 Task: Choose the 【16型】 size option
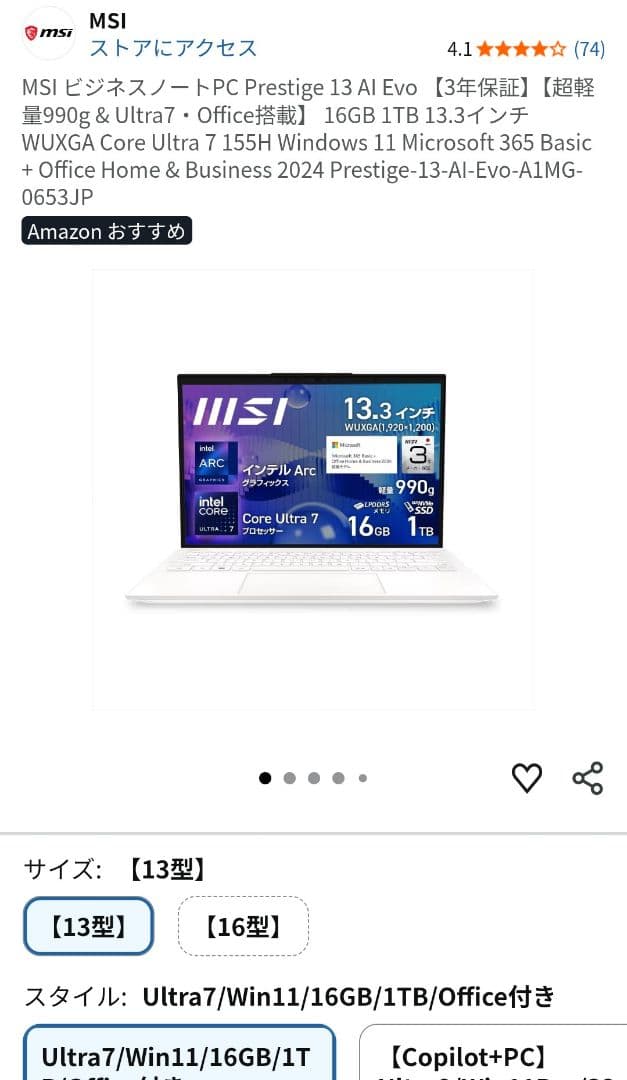pyautogui.click(x=243, y=926)
